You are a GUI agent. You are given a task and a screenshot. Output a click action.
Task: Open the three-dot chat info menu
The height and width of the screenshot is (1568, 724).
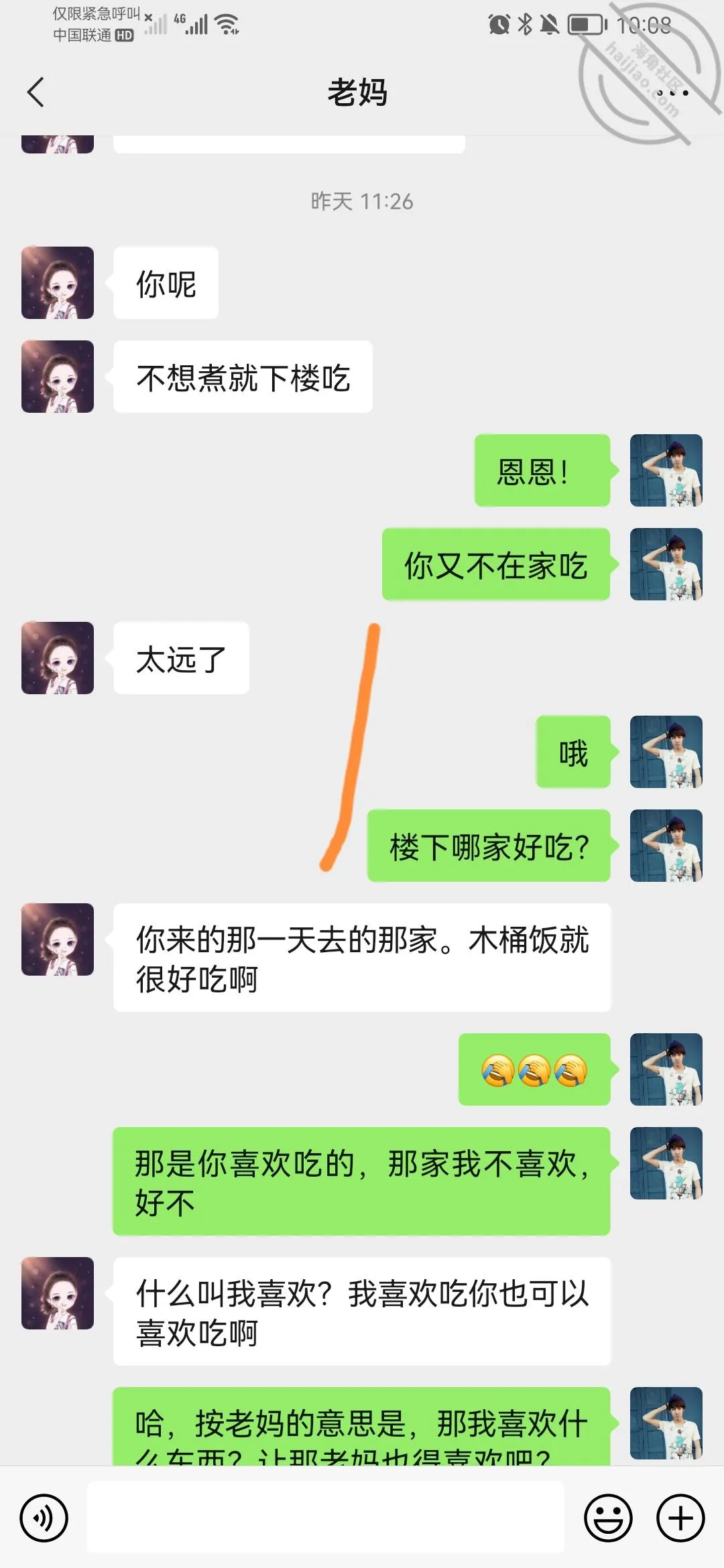click(672, 93)
